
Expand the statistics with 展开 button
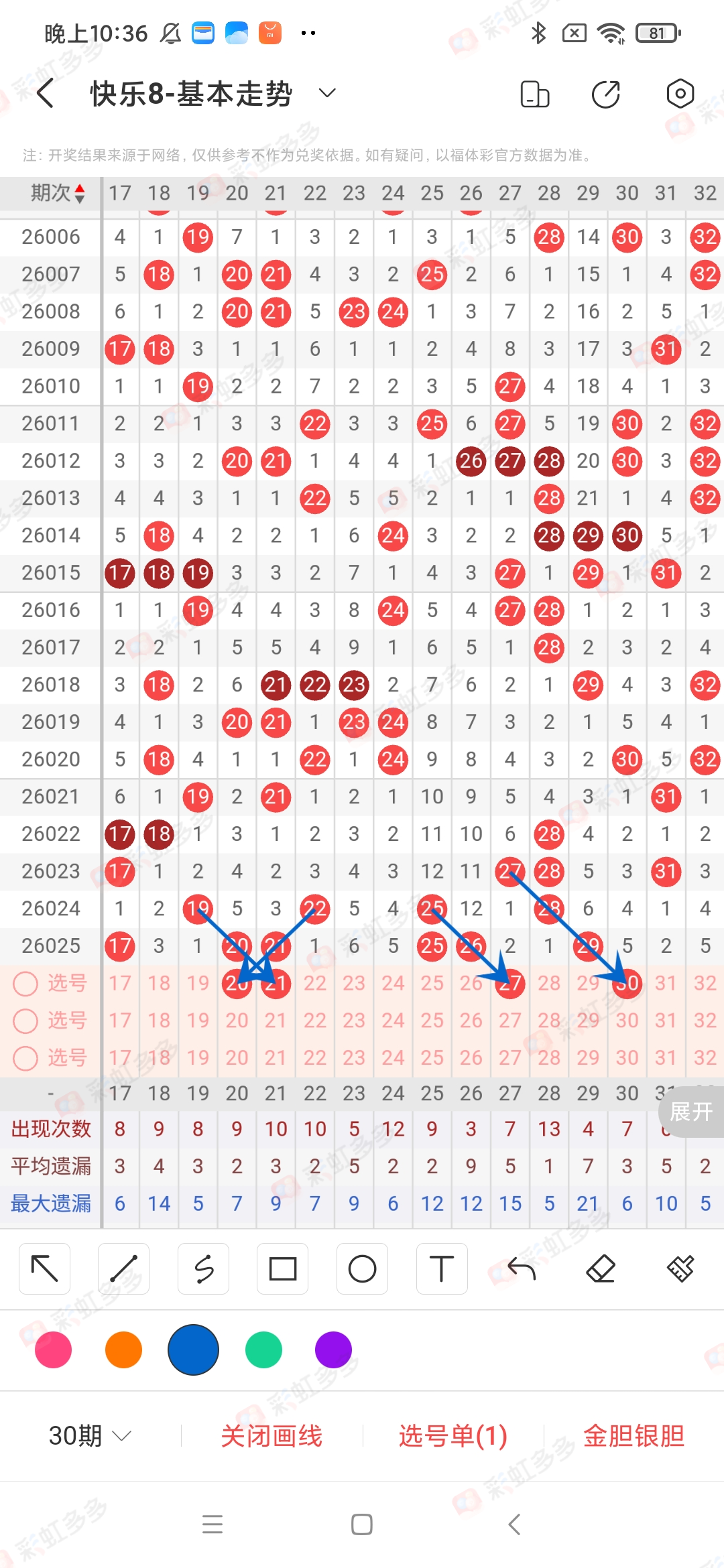pos(690,1112)
